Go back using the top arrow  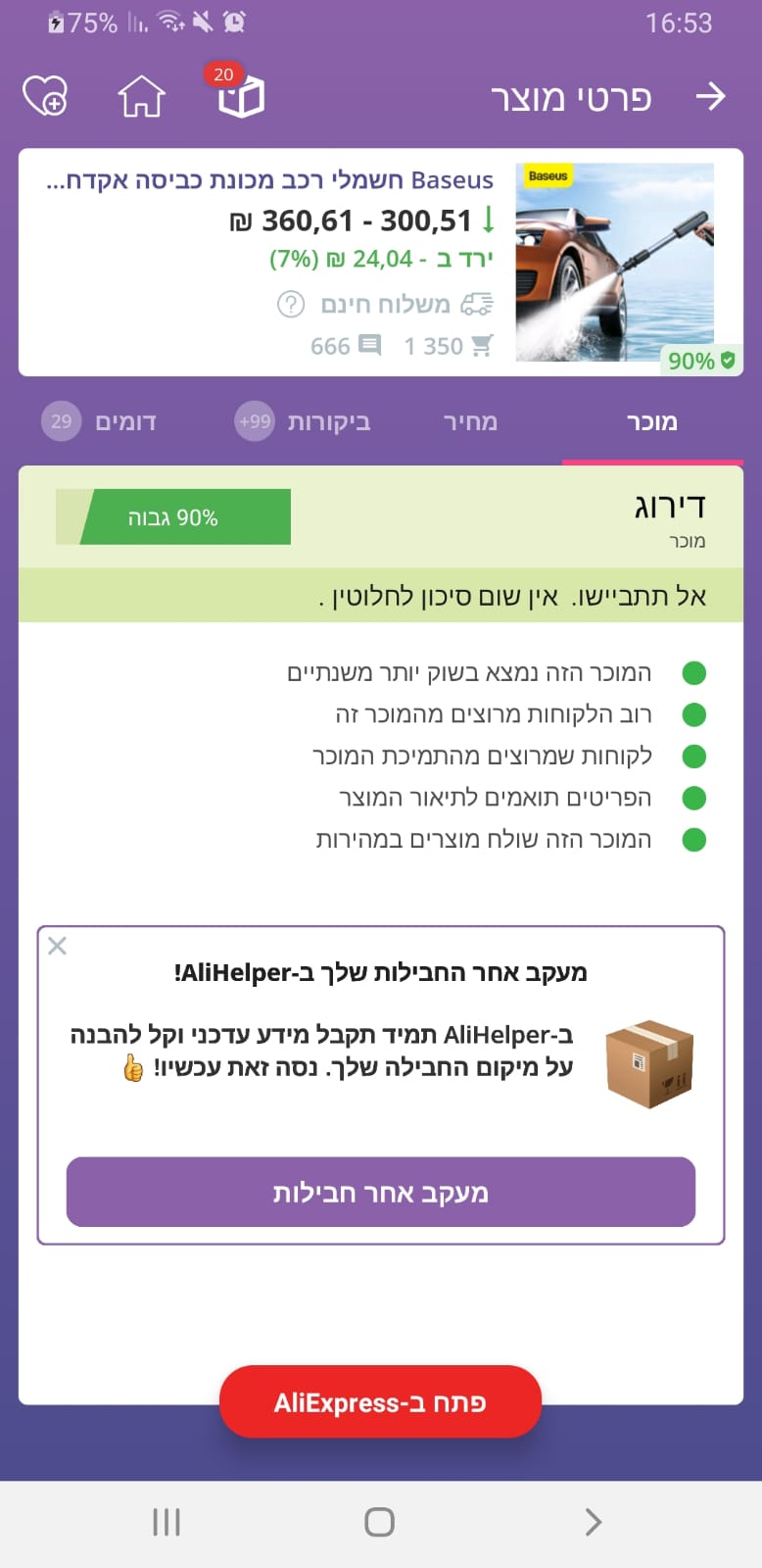[x=710, y=97]
